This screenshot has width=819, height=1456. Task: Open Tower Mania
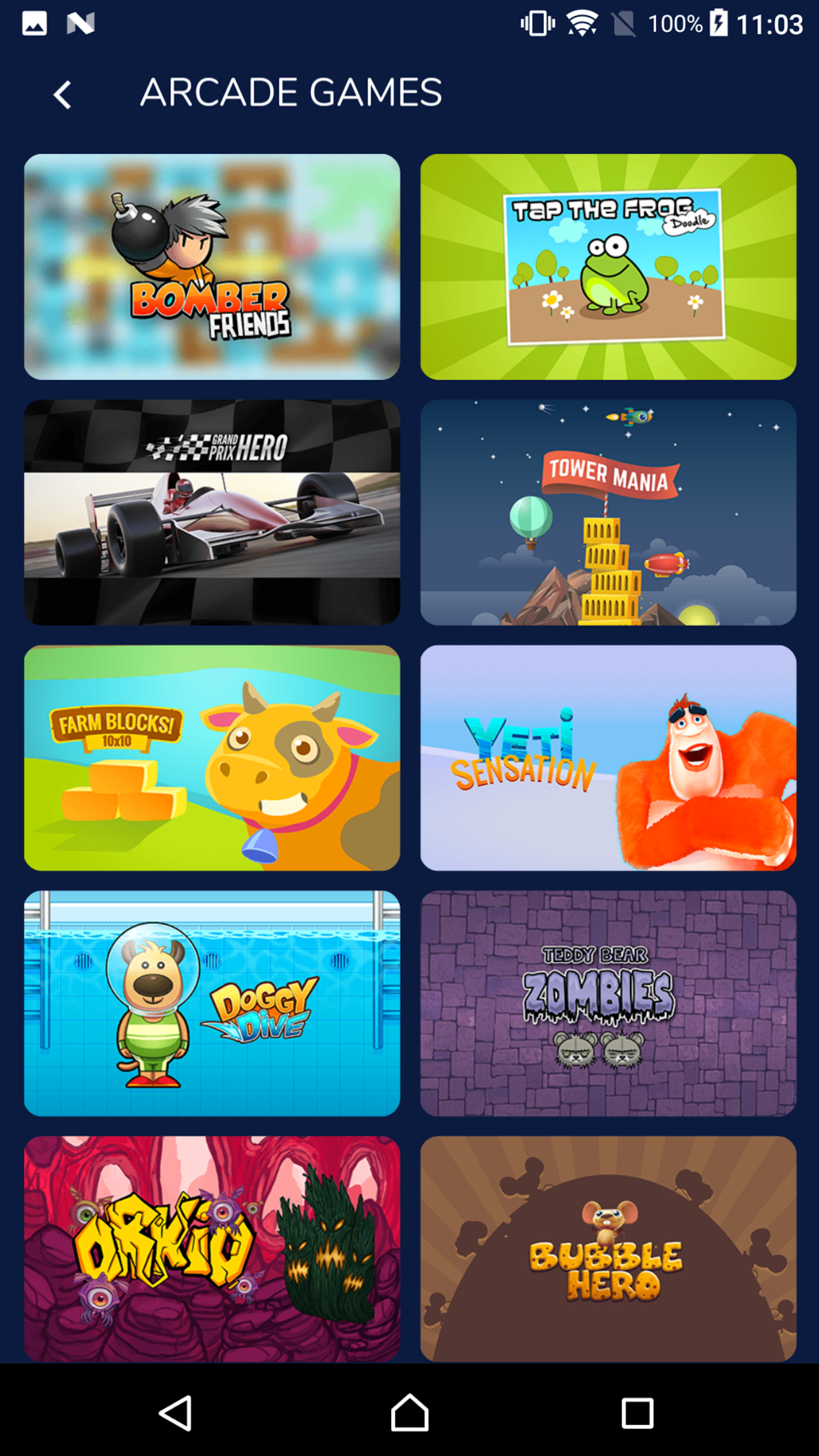(609, 512)
